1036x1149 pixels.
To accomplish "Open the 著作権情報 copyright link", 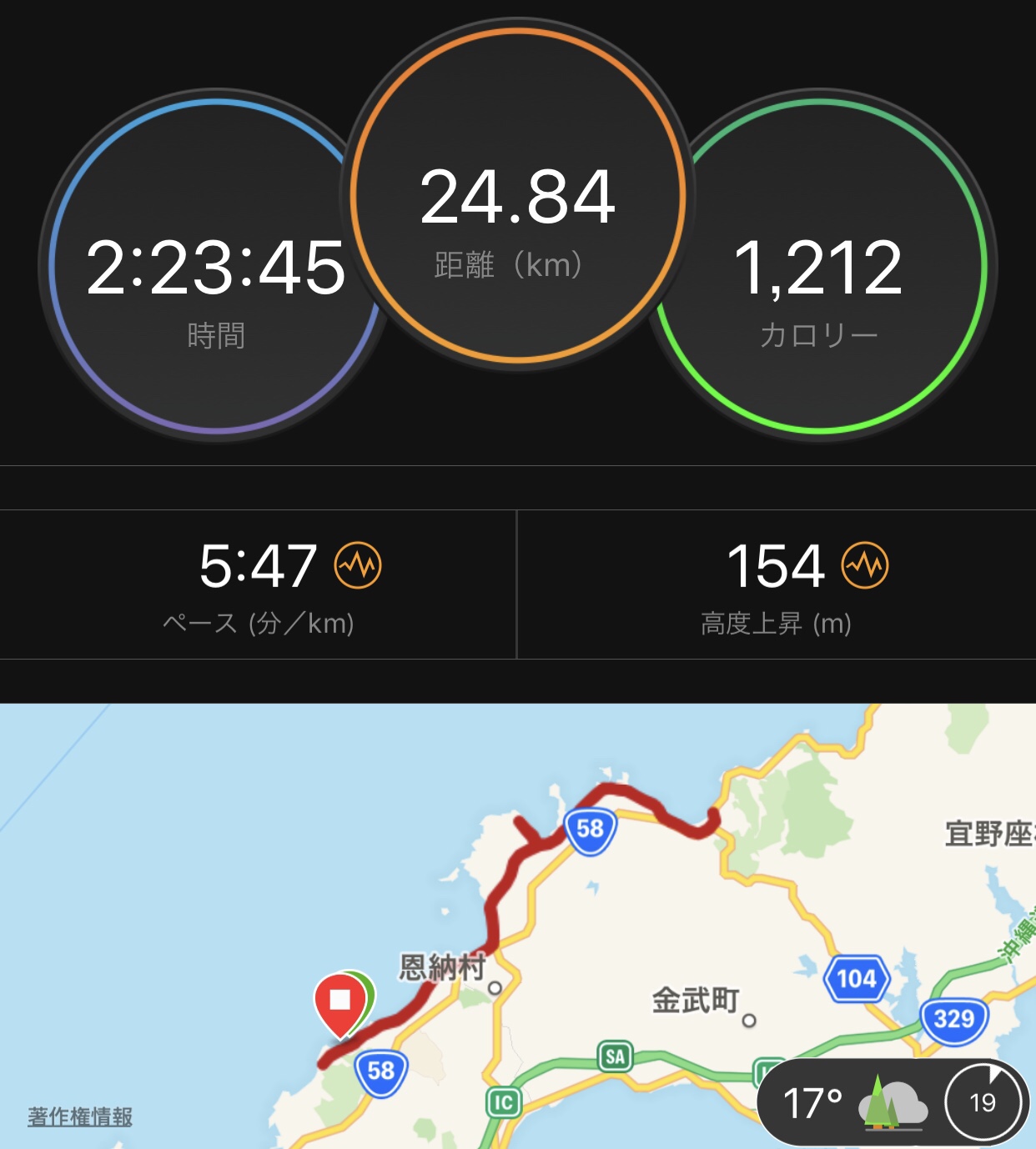I will (80, 1116).
